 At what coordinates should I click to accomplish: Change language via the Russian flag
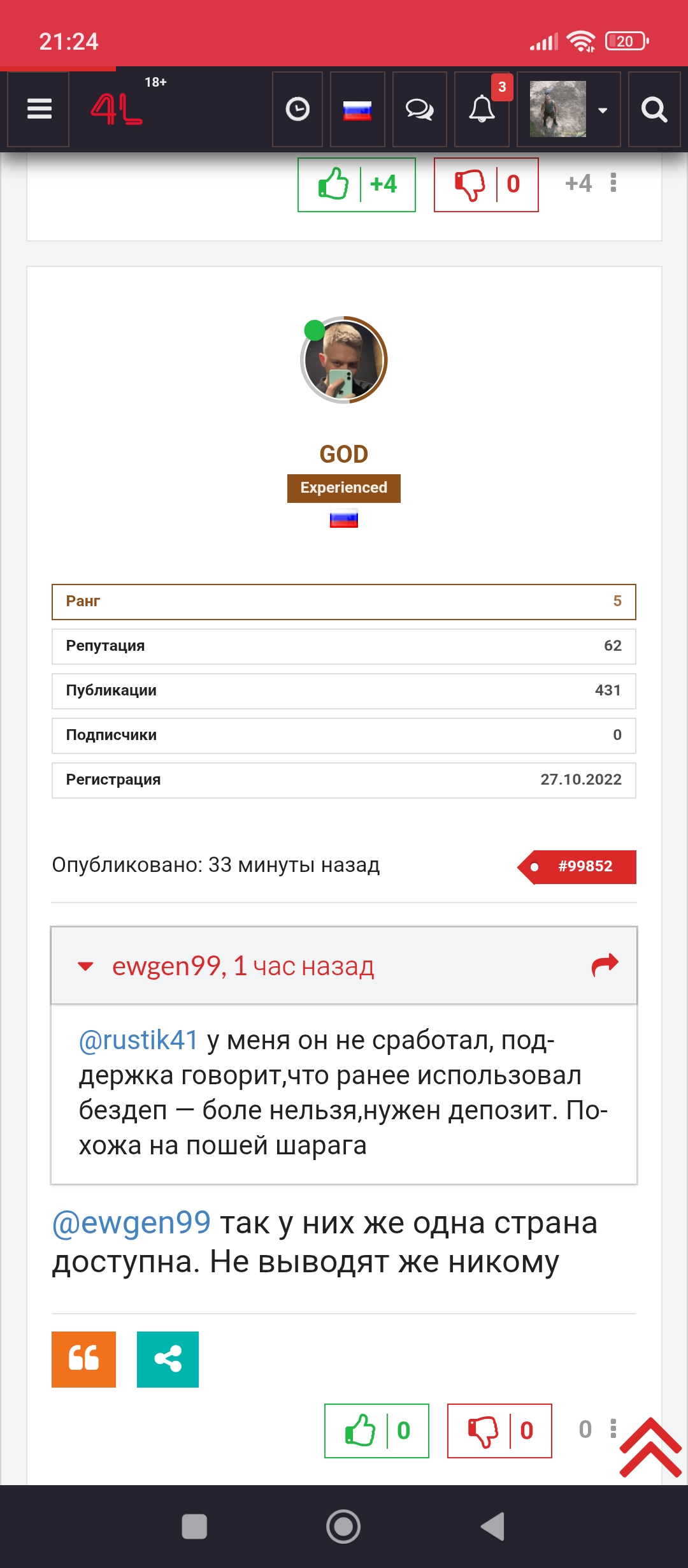click(357, 110)
